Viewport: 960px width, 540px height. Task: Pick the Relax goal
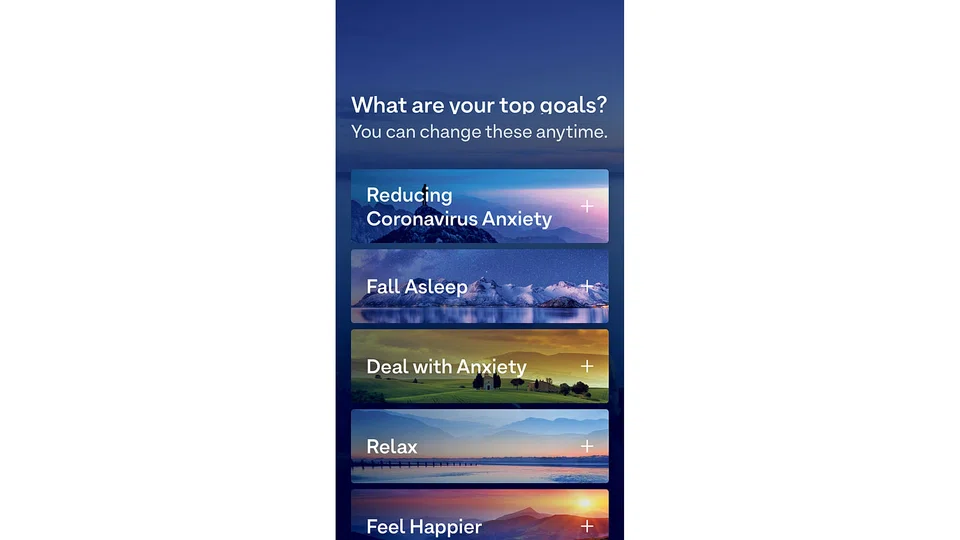pos(479,447)
